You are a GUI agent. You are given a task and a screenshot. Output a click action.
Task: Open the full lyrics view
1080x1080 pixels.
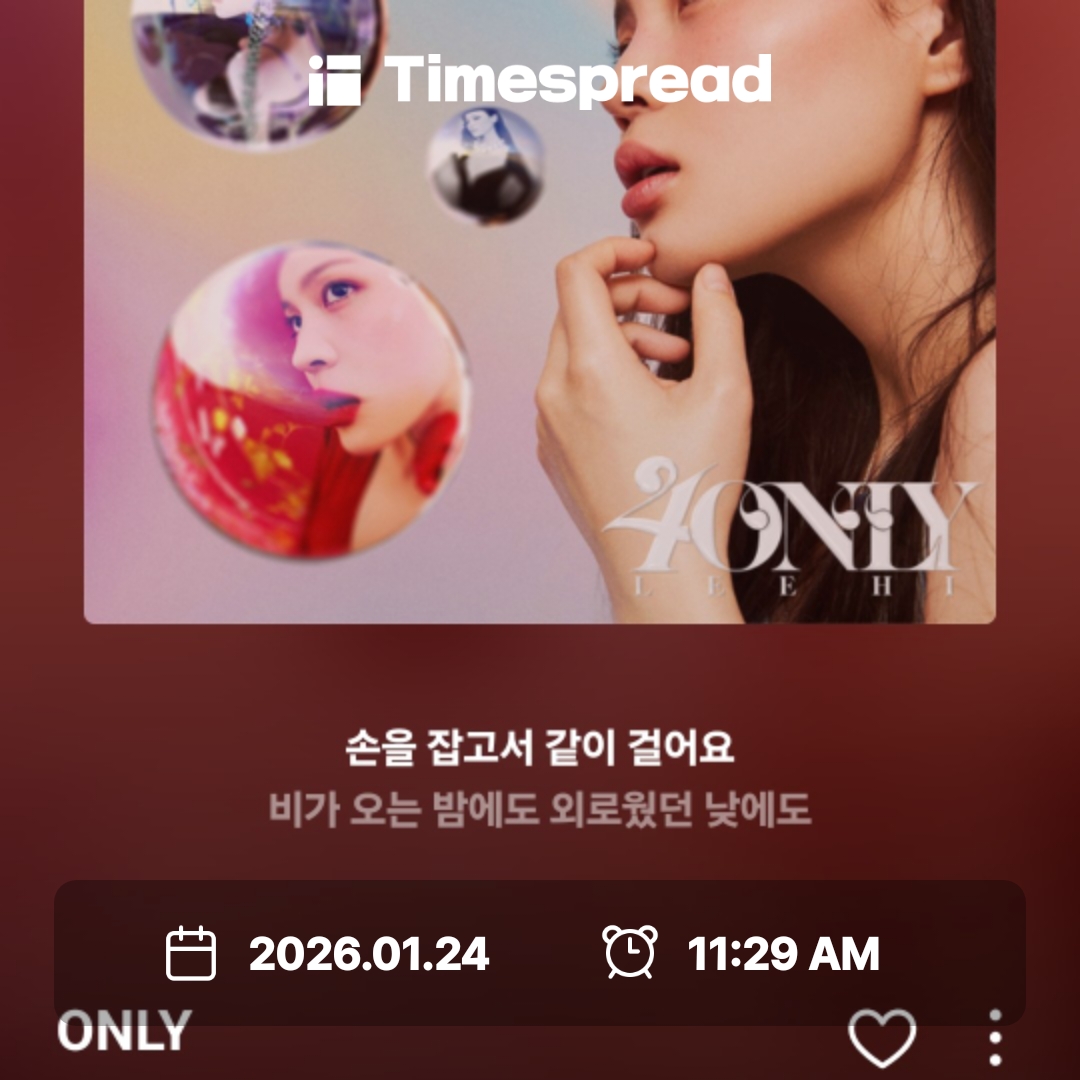pyautogui.click(x=540, y=778)
